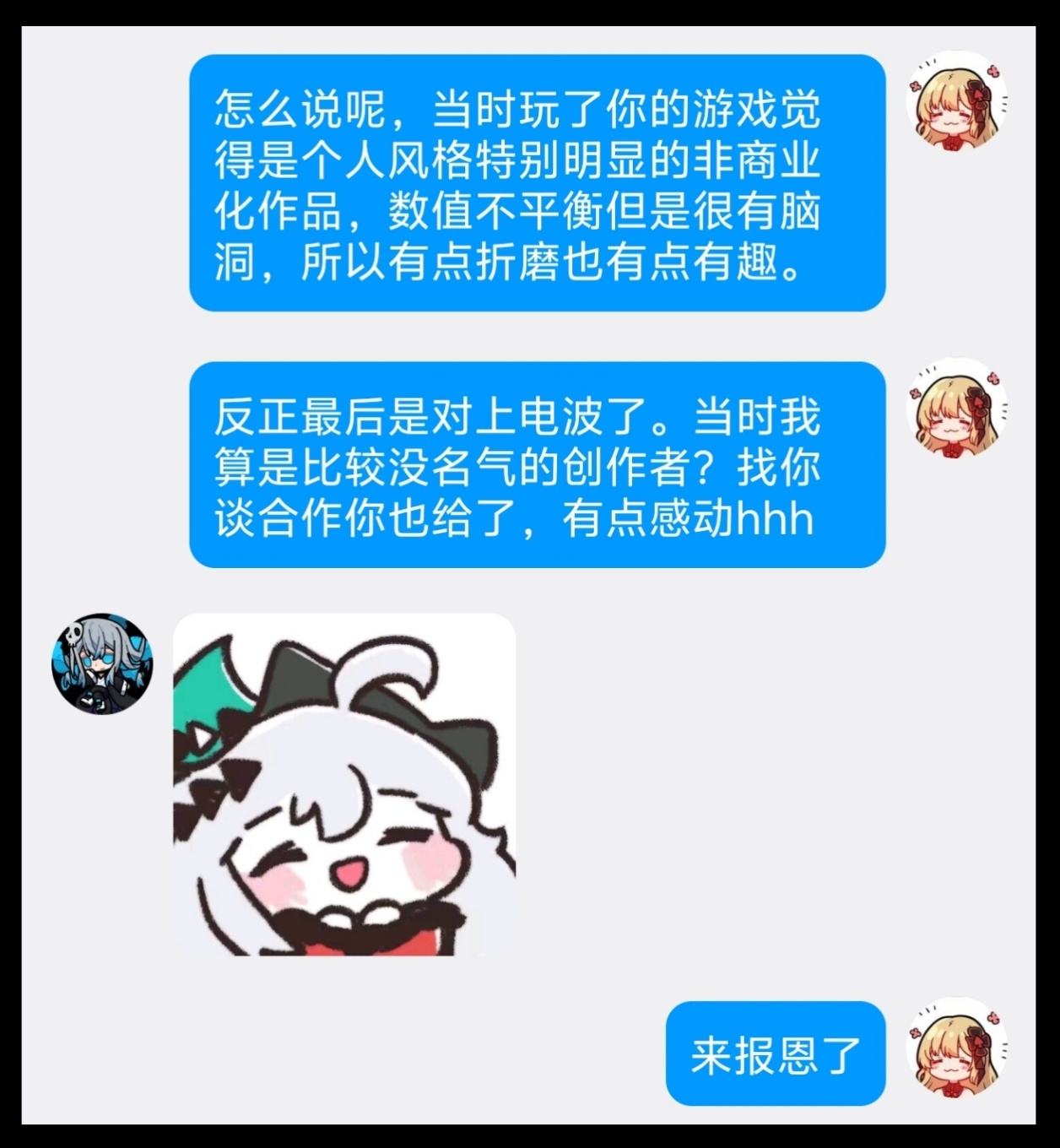Viewport: 1060px width, 1148px height.
Task: Tap the avatar beside the 怎么说呢 message
Action: point(957,102)
